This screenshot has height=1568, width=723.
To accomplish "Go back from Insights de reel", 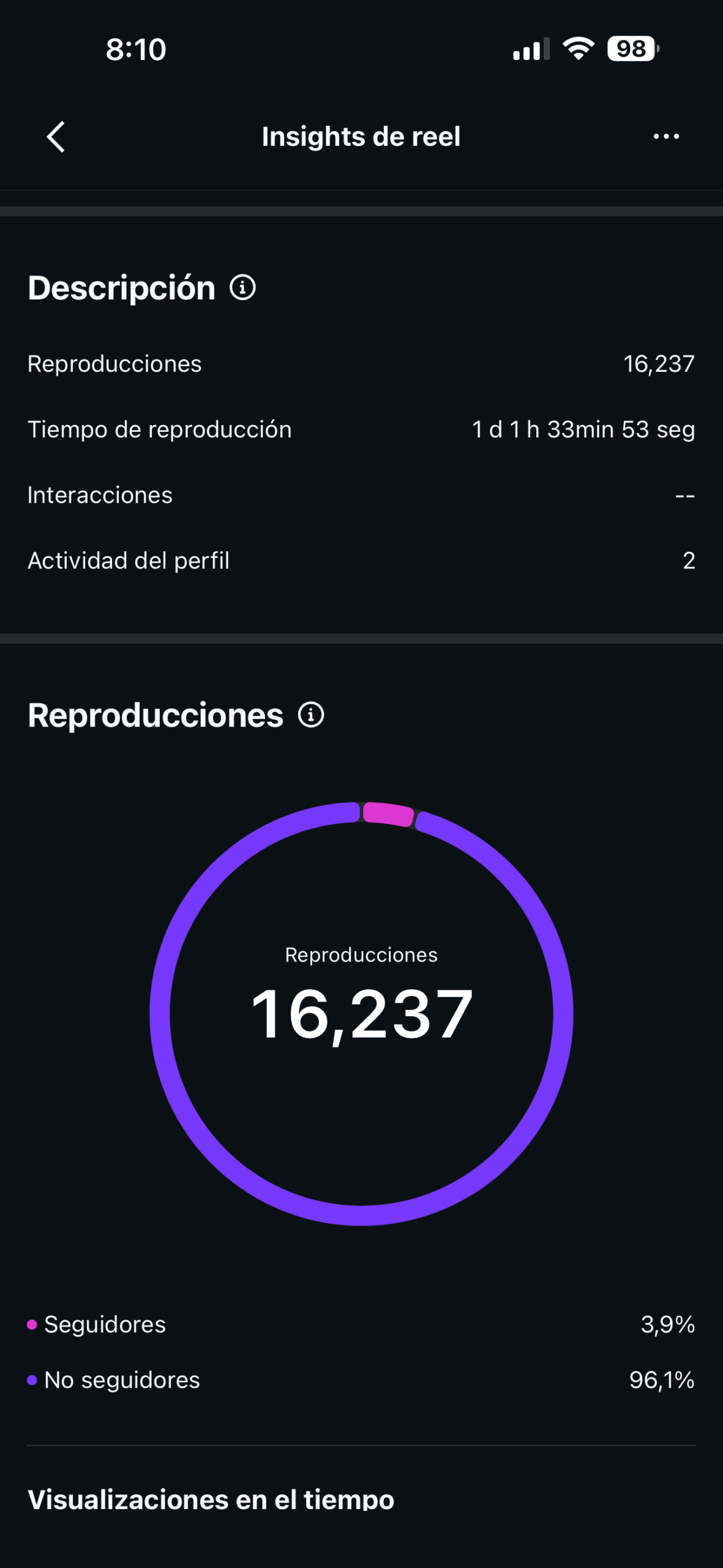I will pos(56,136).
